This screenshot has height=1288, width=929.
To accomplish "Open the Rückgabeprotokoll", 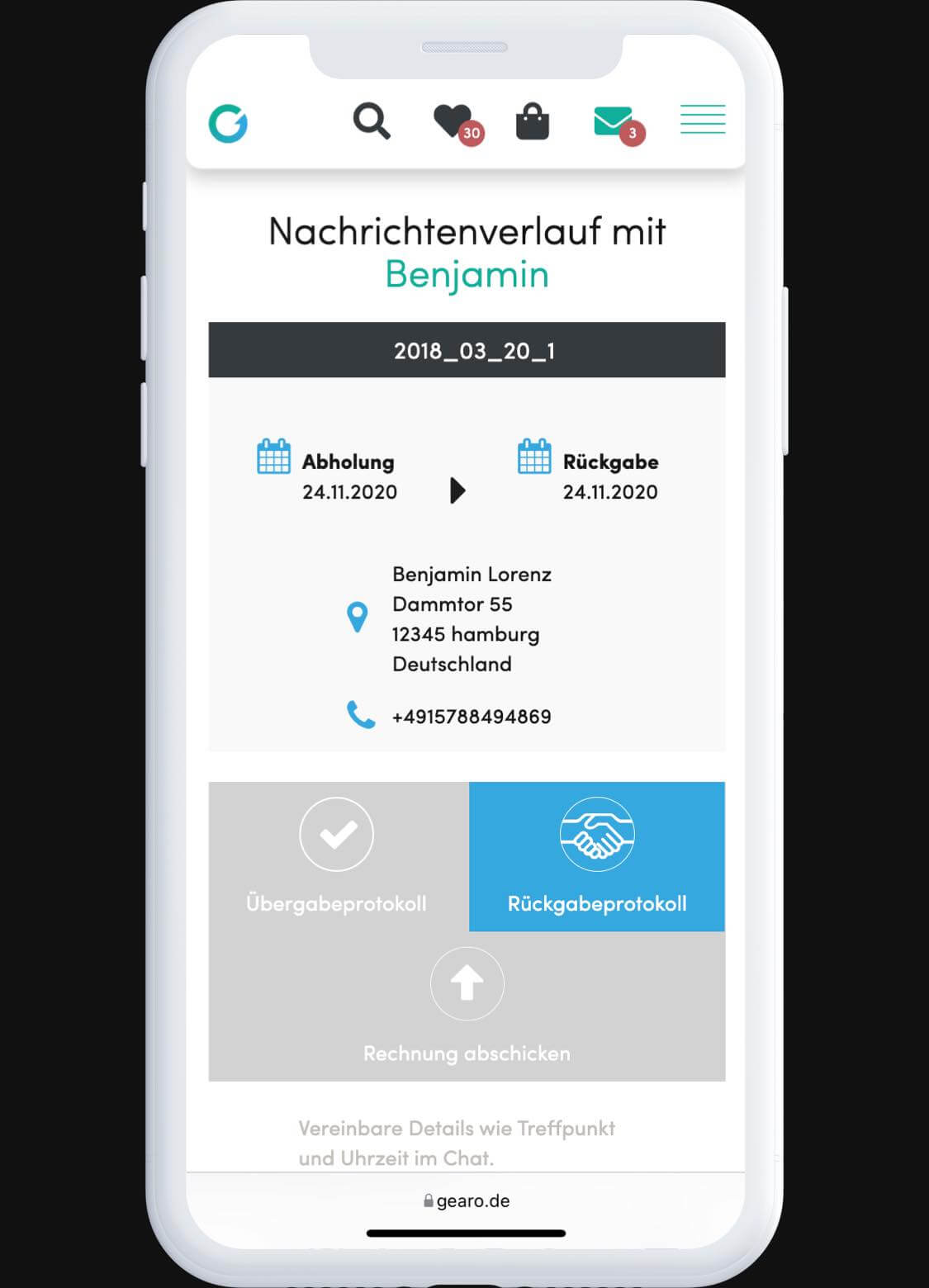I will tap(597, 856).
